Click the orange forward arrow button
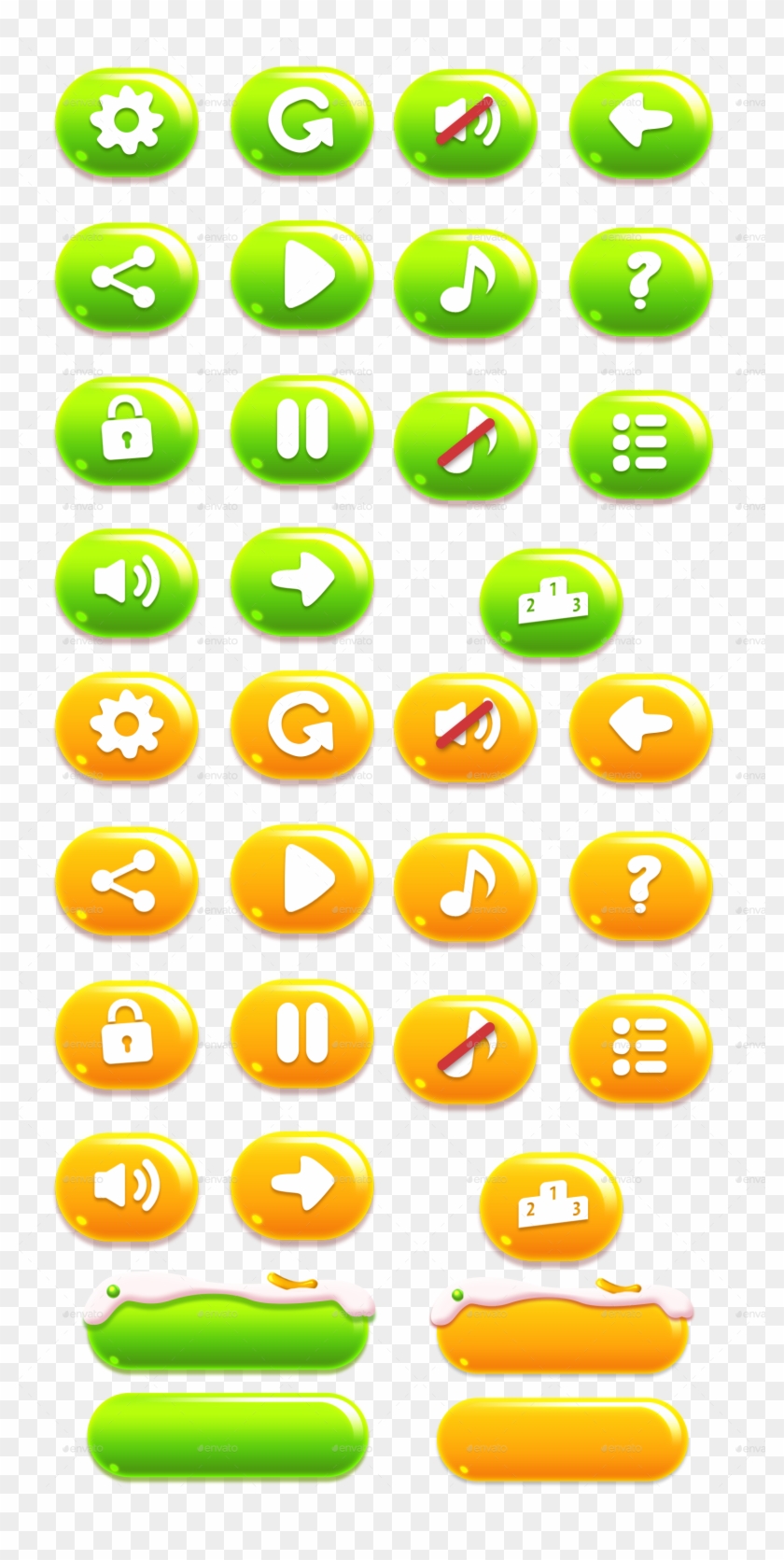784x1560 pixels. click(299, 1186)
